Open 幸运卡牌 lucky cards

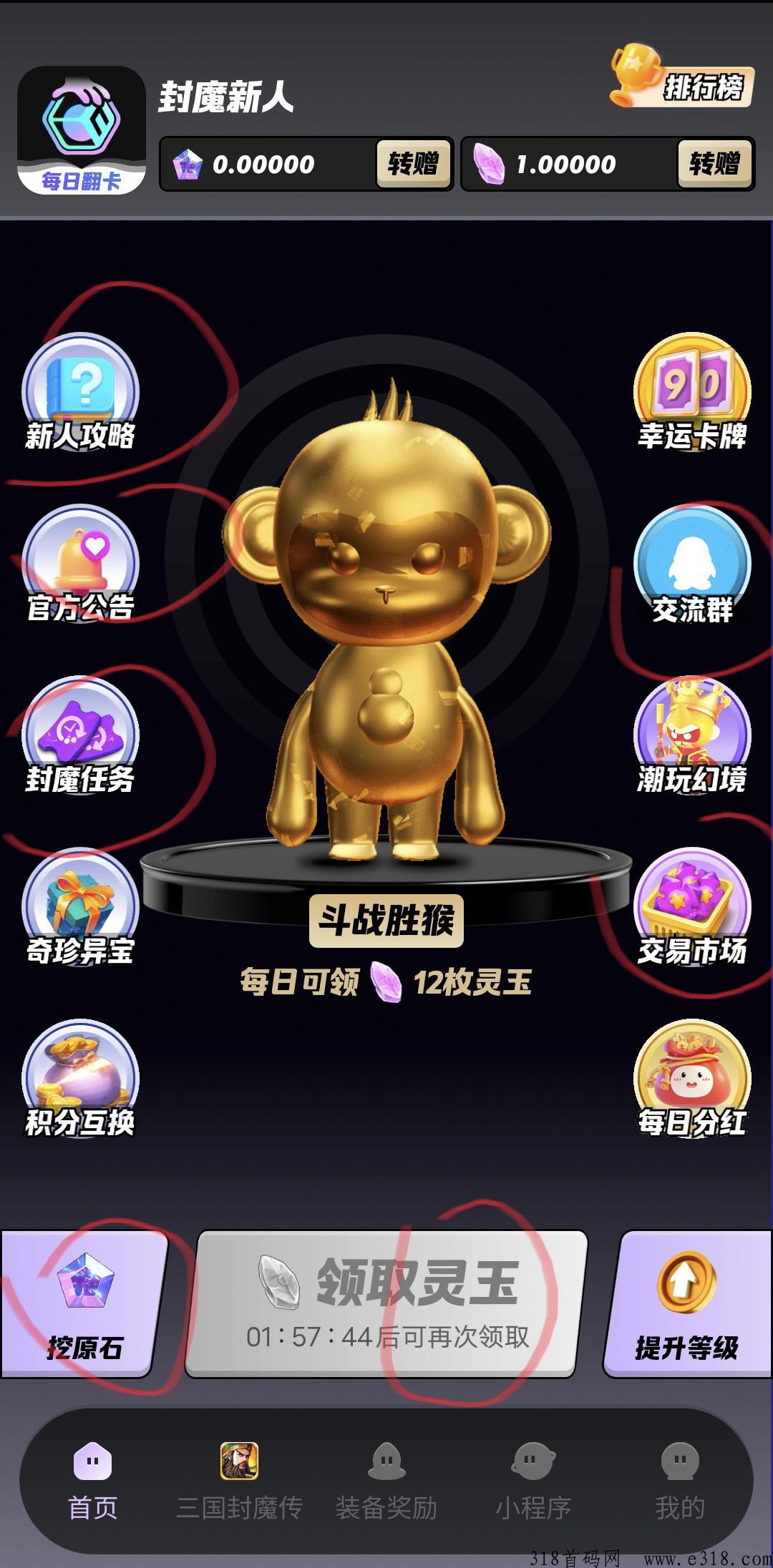692,393
